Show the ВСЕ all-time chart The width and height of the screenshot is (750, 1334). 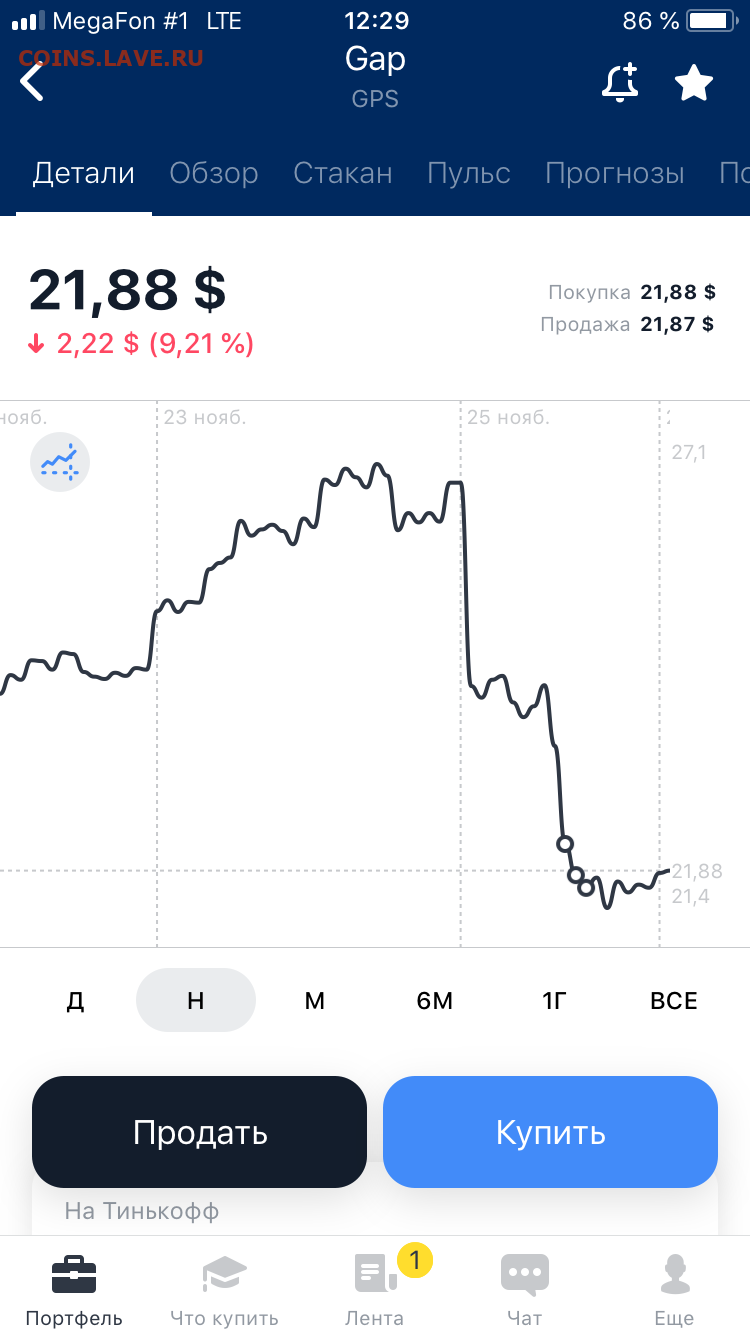coord(674,1001)
